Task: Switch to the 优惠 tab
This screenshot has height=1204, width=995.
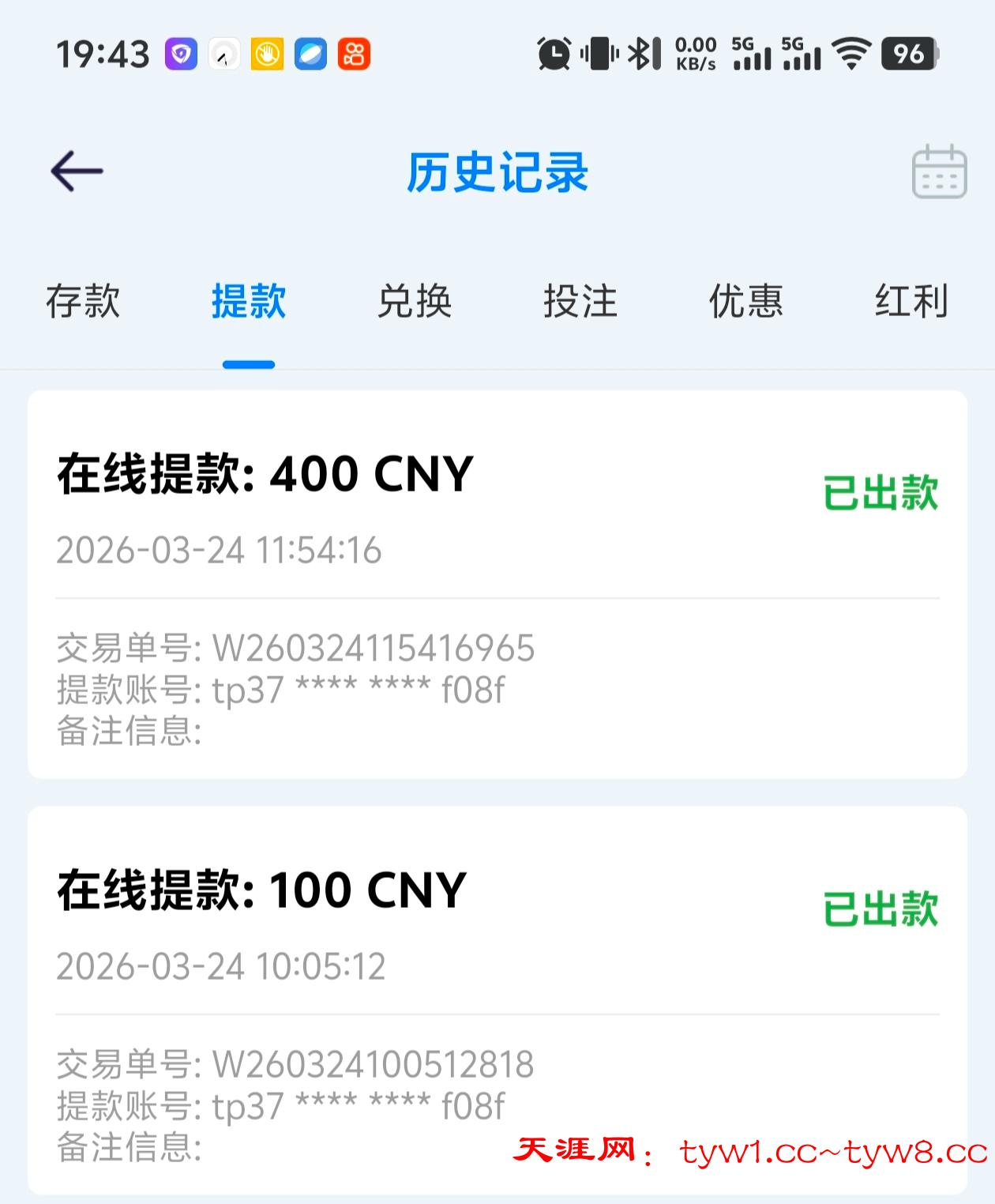Action: pyautogui.click(x=746, y=302)
